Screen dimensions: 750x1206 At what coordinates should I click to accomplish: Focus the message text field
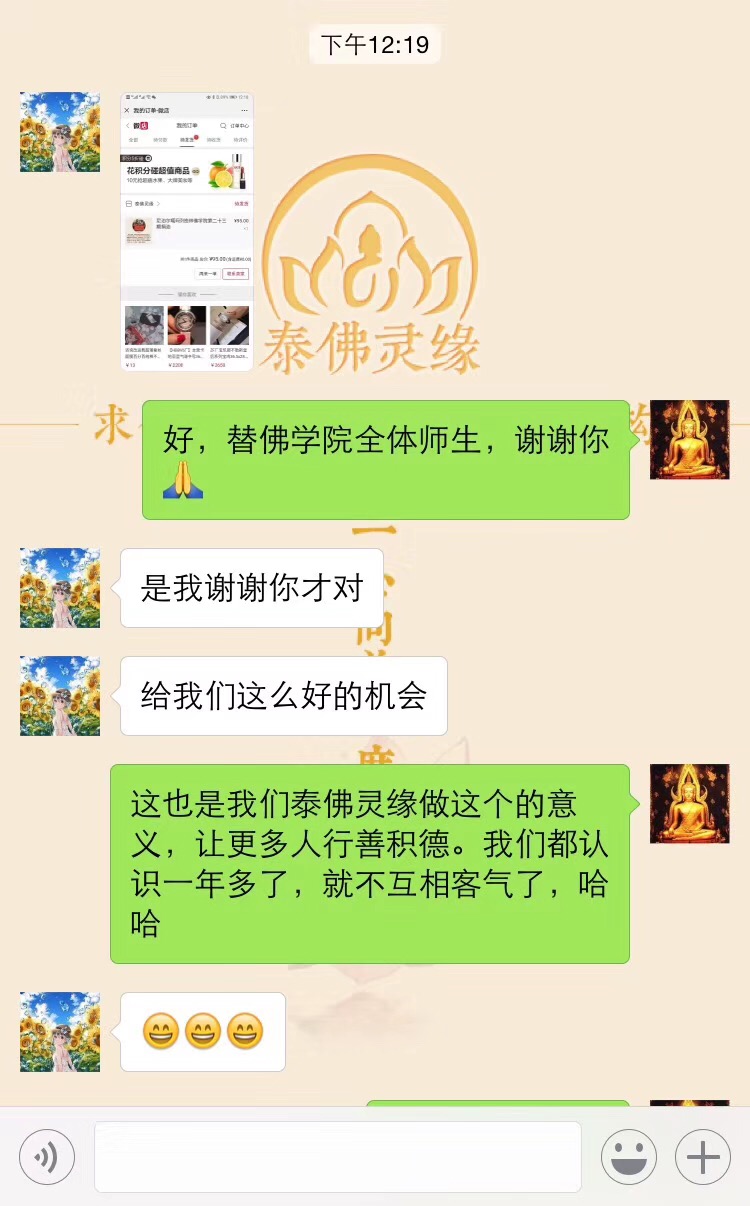[338, 1157]
